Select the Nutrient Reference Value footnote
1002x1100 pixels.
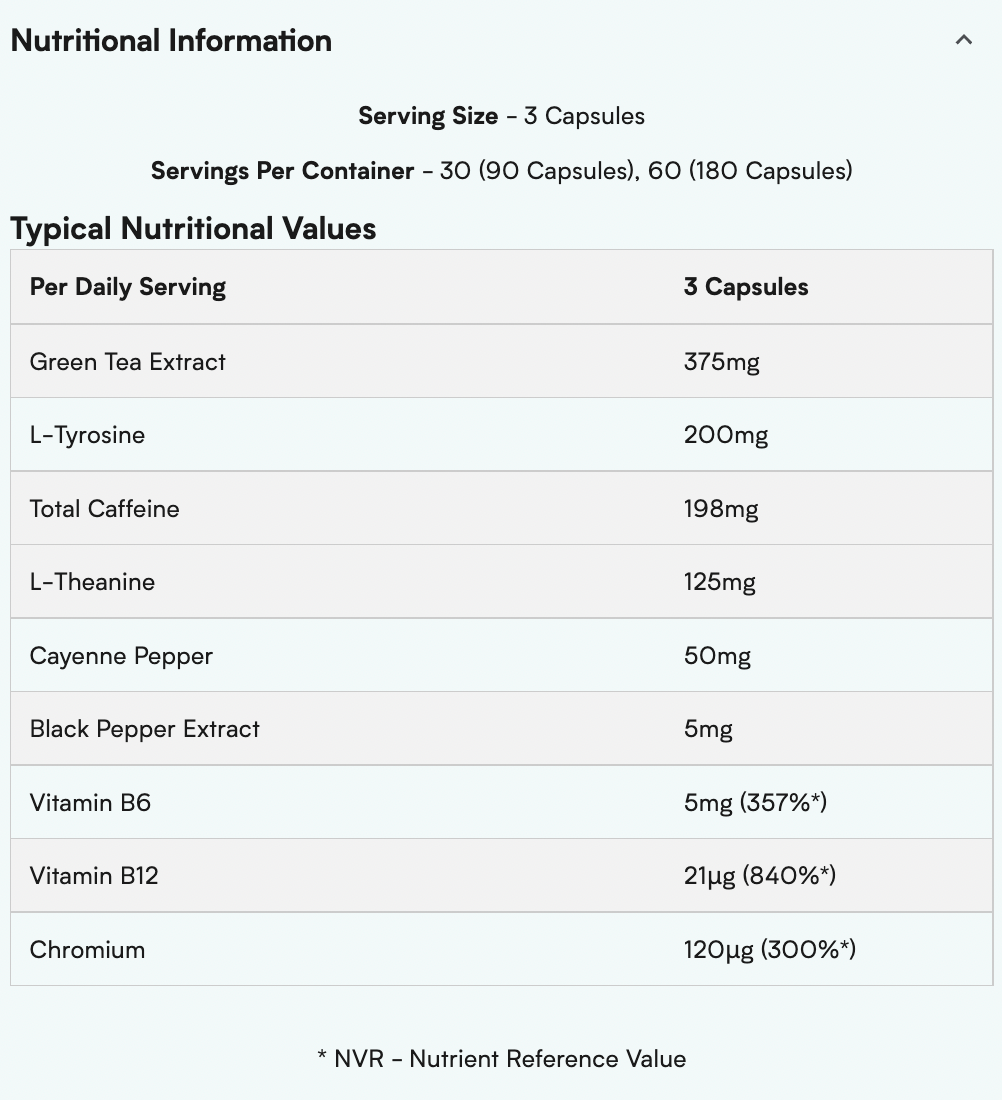pos(500,1058)
